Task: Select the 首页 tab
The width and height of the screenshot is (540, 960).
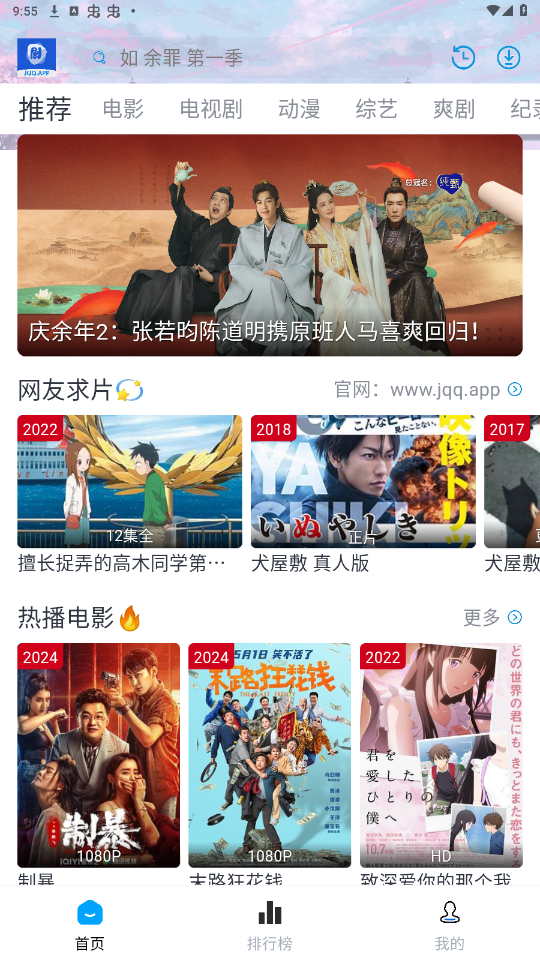Action: [90, 926]
